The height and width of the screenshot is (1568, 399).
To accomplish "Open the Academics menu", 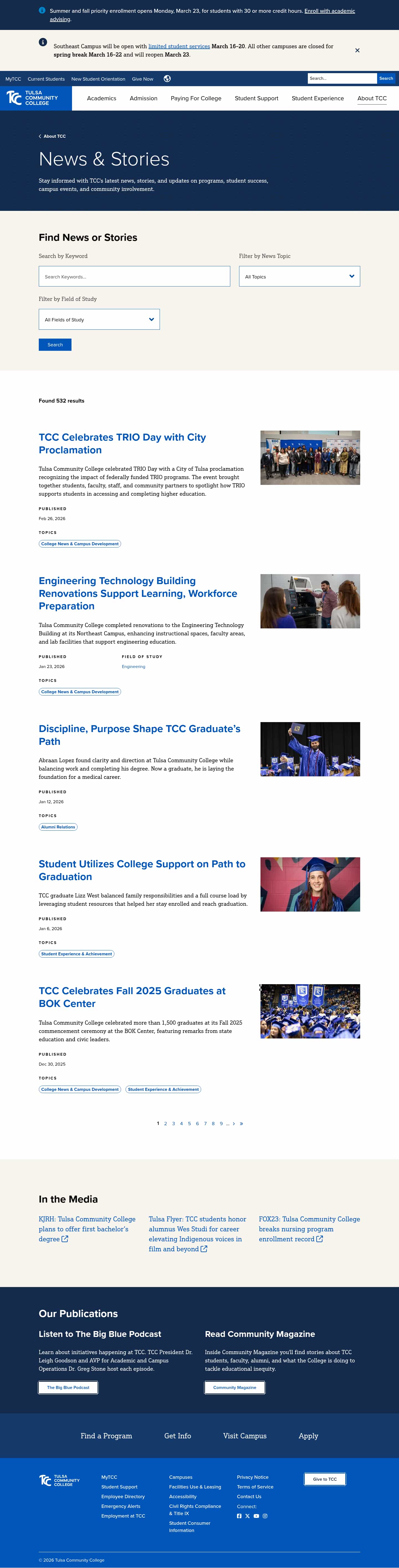I will tap(102, 99).
